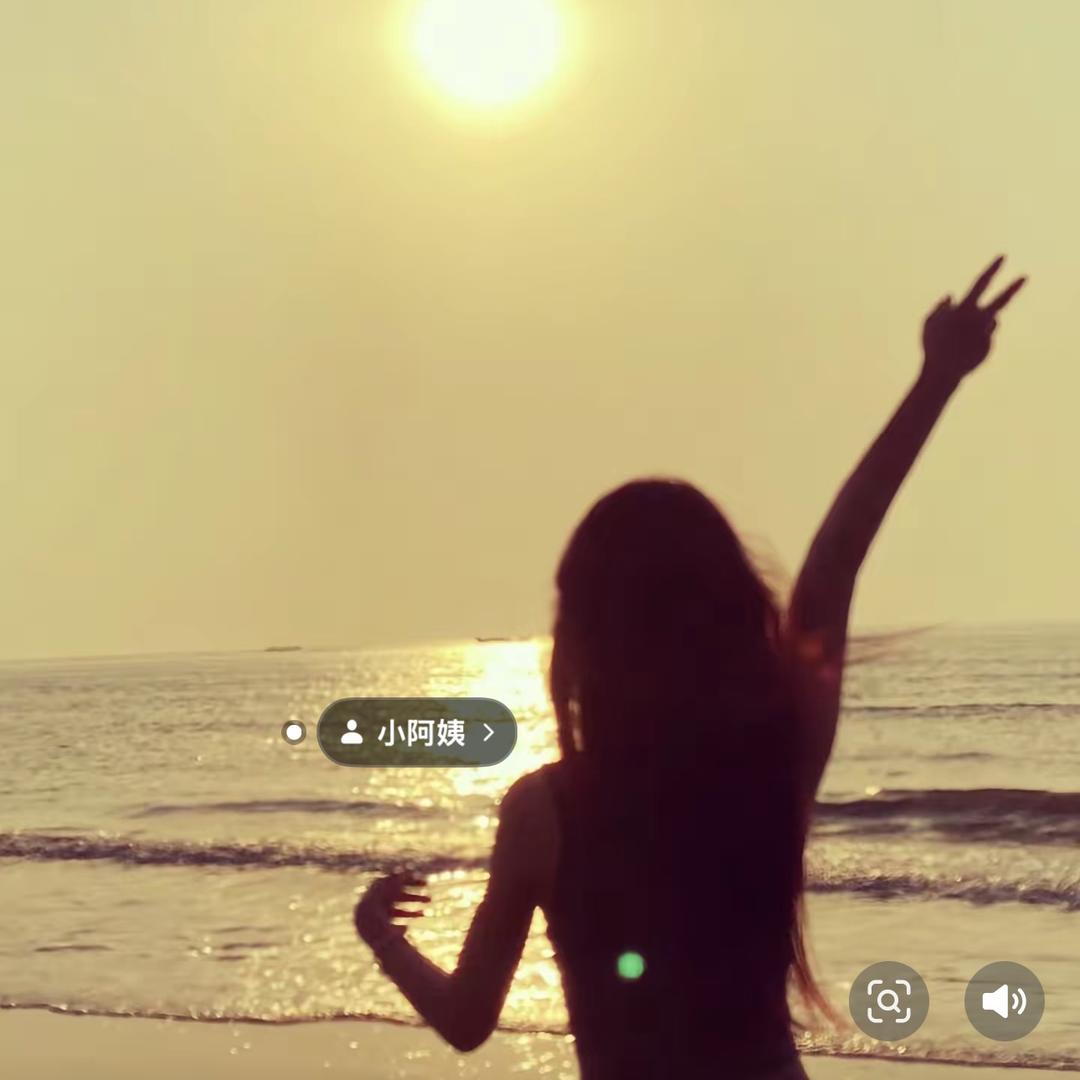Mute the video sound
Image resolution: width=1080 pixels, height=1080 pixels.
pos(1004,1001)
